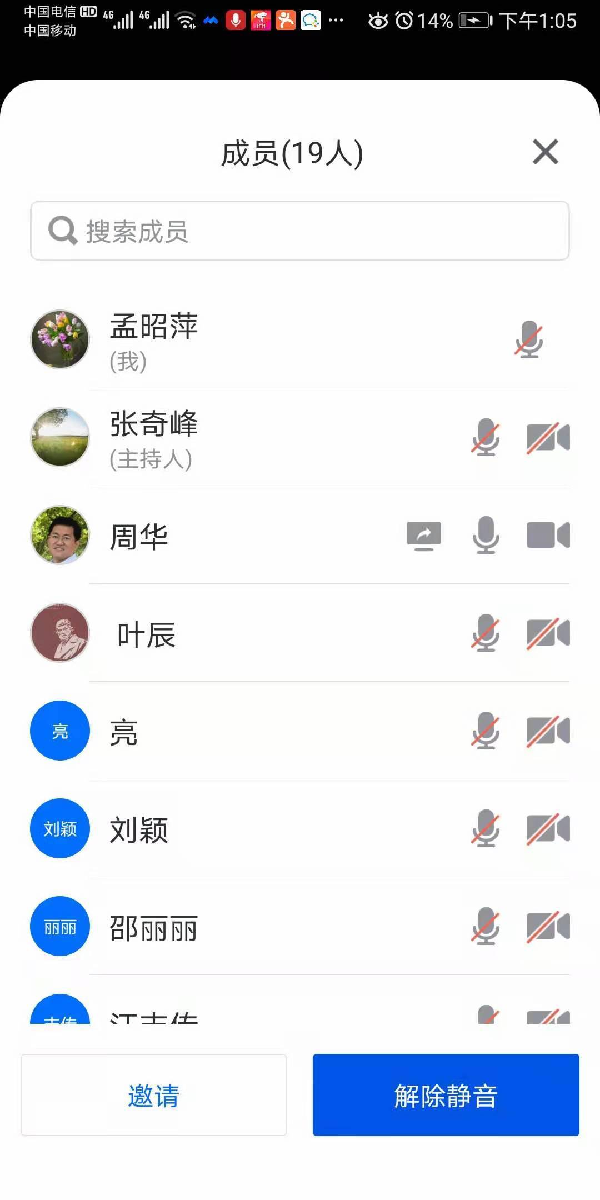Select the microphone icon for 张奇峰
The width and height of the screenshot is (600, 1200).
click(486, 438)
